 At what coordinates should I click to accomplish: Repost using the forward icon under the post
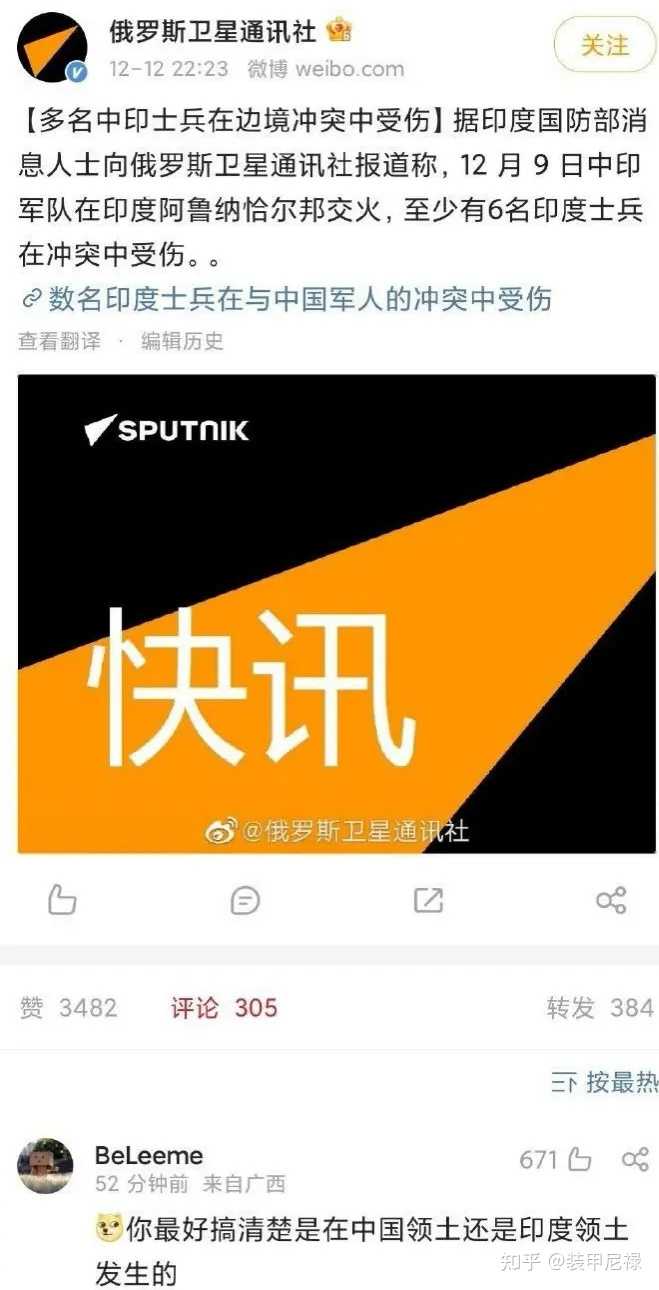click(428, 899)
